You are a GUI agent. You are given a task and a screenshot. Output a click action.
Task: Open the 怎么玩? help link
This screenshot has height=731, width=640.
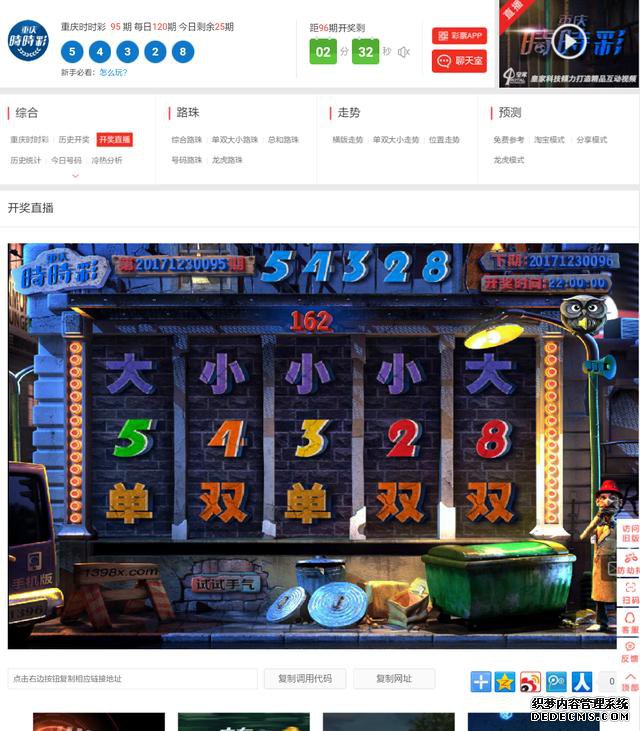[x=113, y=73]
